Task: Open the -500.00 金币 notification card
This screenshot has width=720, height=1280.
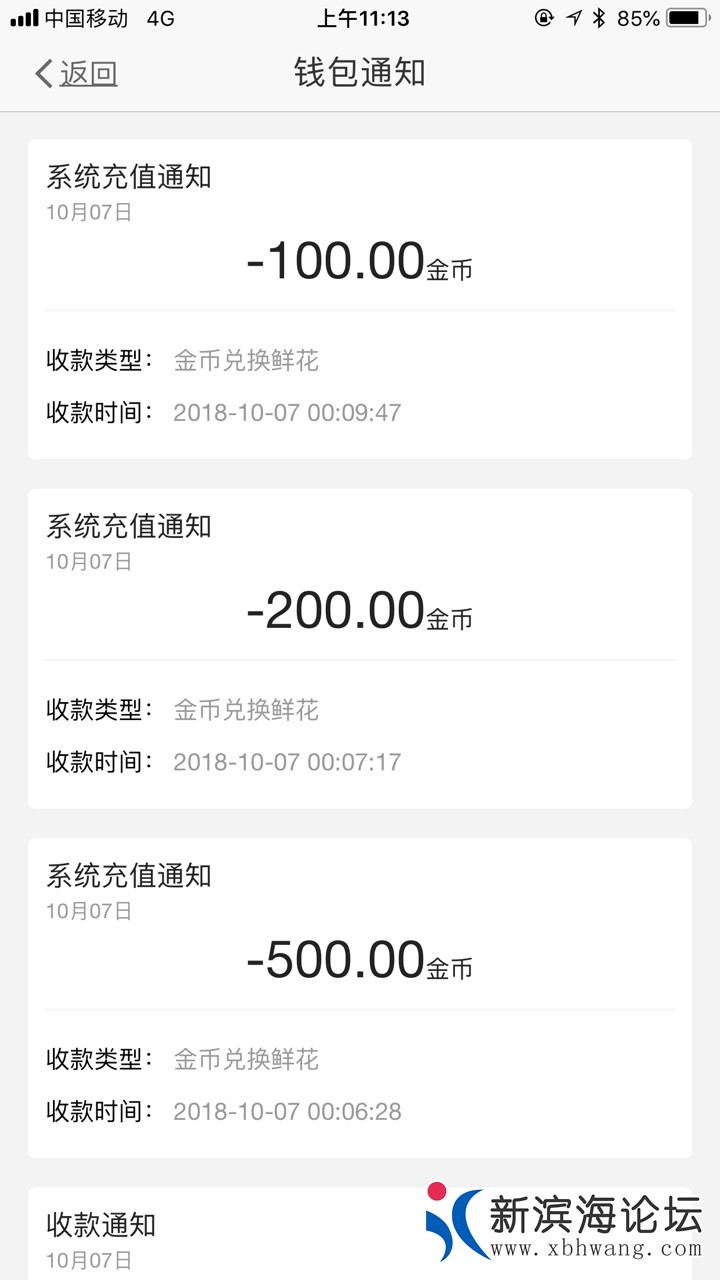Action: coord(359,997)
